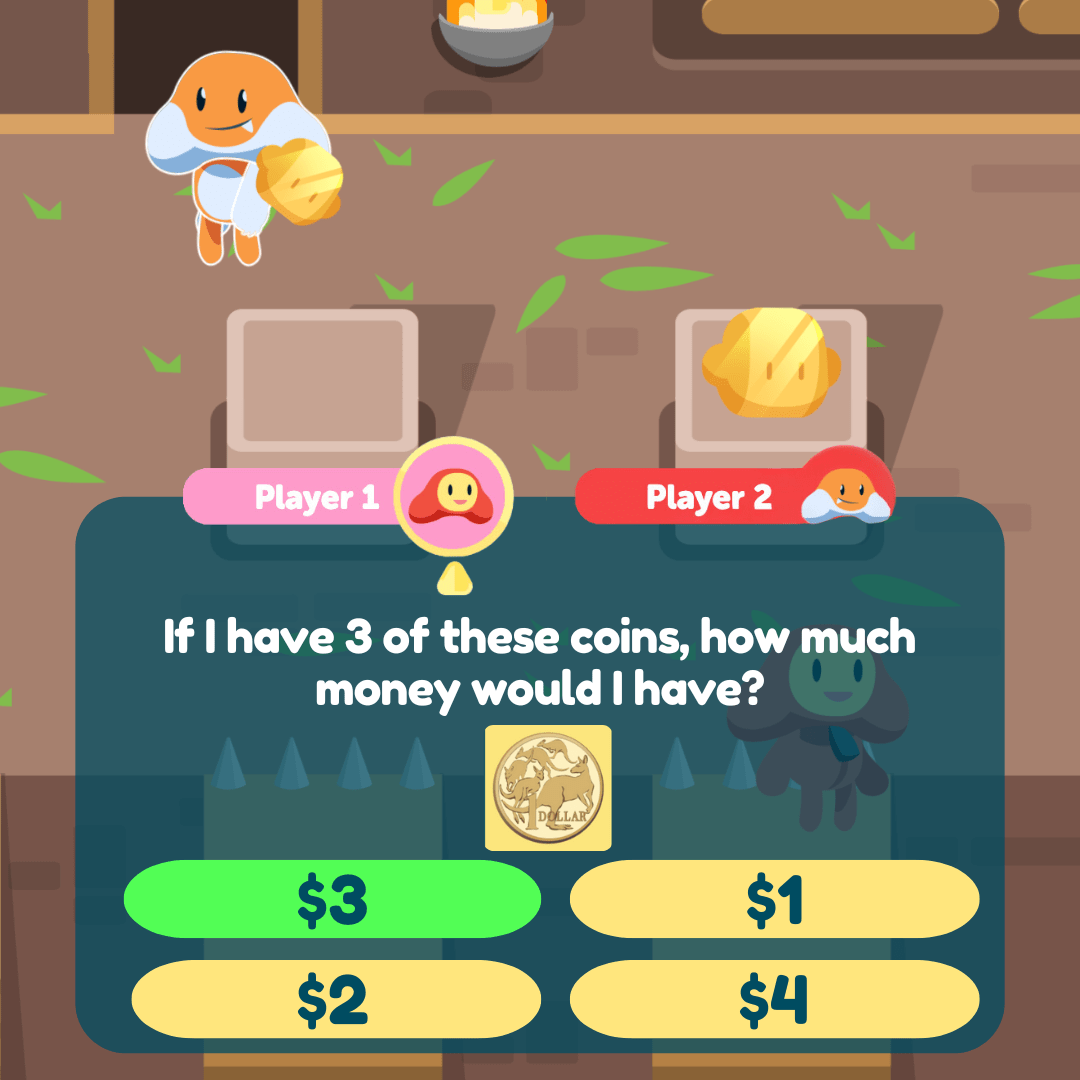Image resolution: width=1080 pixels, height=1080 pixels.
Task: Answer with the $4 option
Action: [774, 999]
